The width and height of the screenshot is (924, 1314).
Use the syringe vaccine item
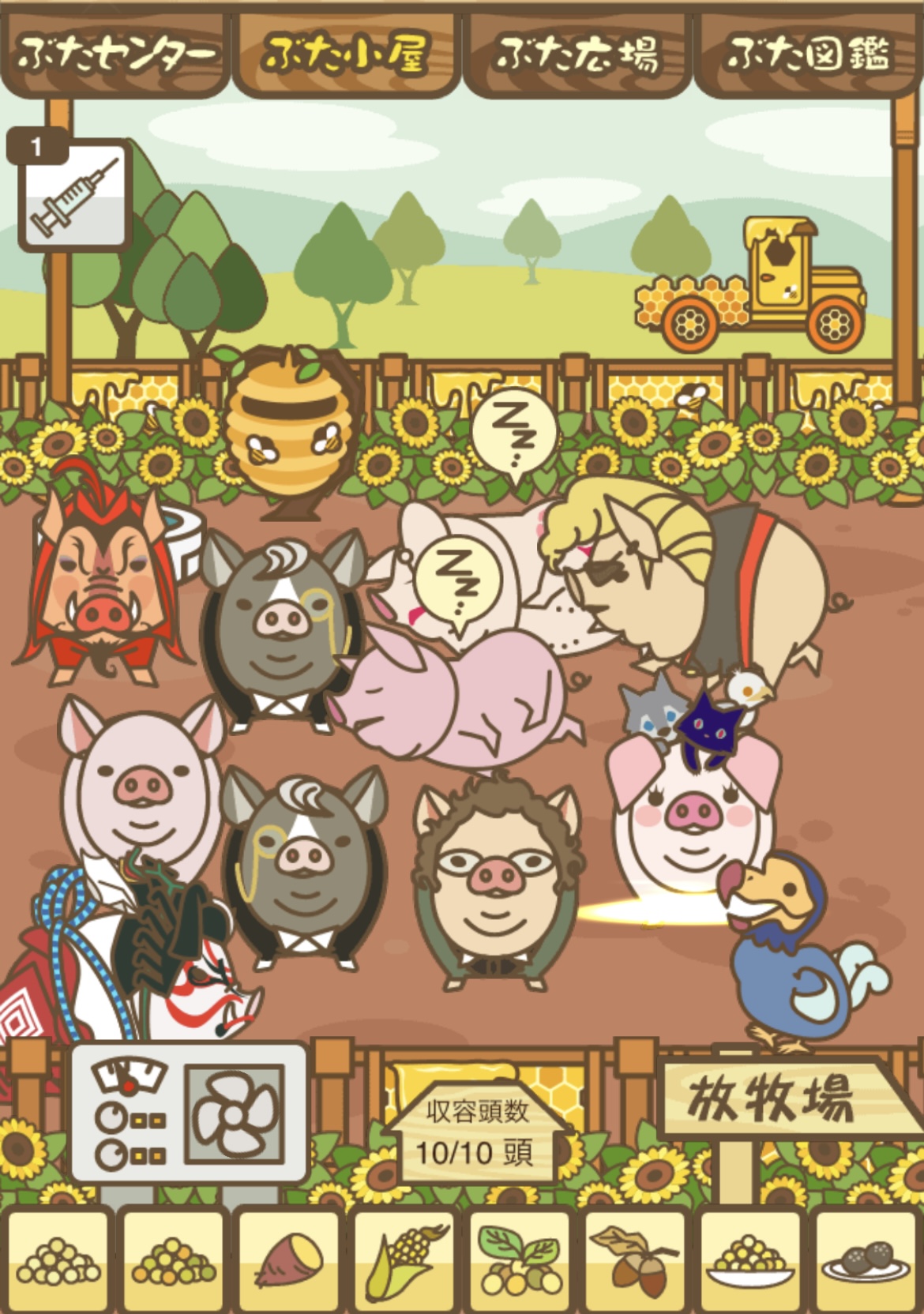coord(73,195)
